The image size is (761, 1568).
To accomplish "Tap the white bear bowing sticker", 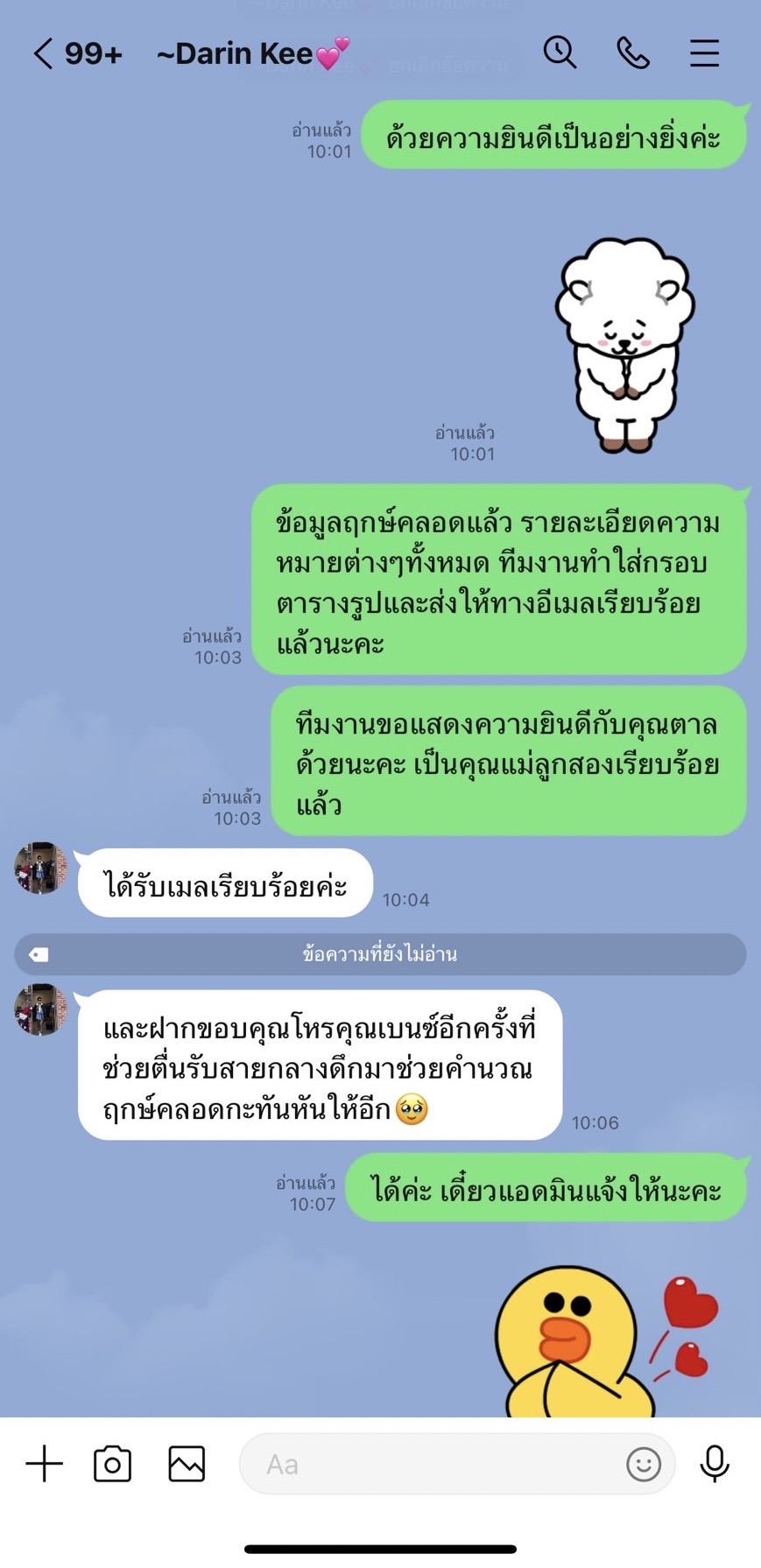I will coord(624,344).
